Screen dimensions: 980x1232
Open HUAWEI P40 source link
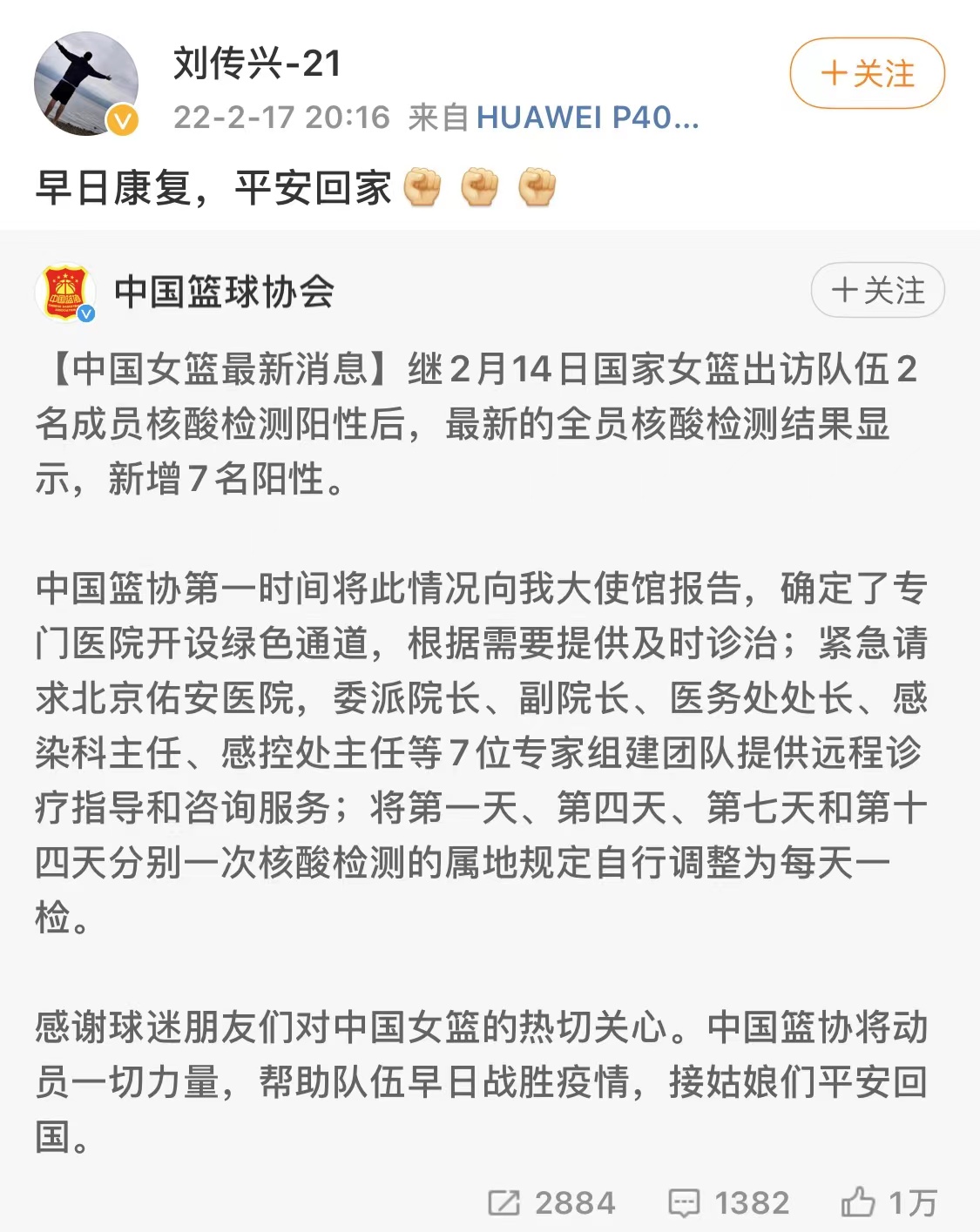(x=586, y=118)
